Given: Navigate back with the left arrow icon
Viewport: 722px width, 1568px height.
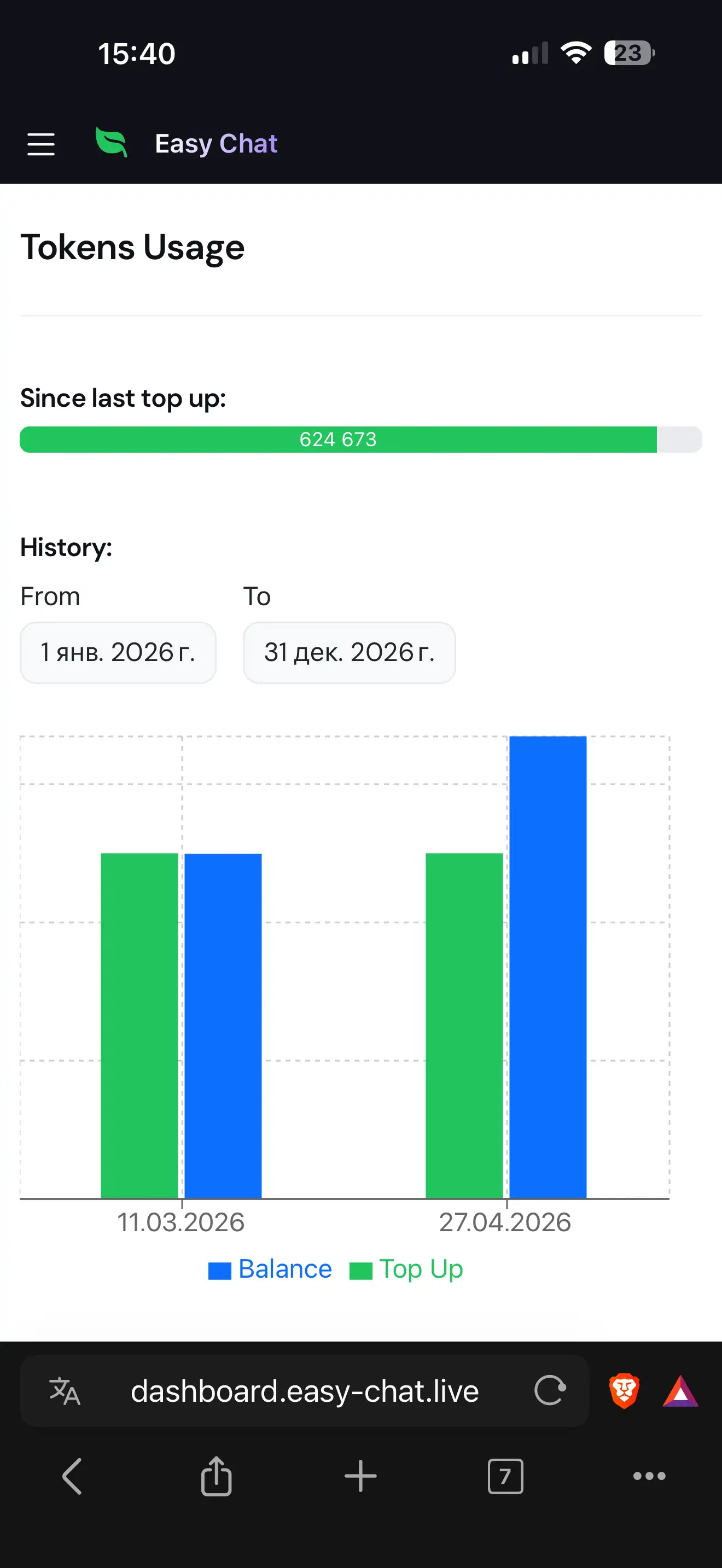Looking at the screenshot, I should pos(72,1476).
